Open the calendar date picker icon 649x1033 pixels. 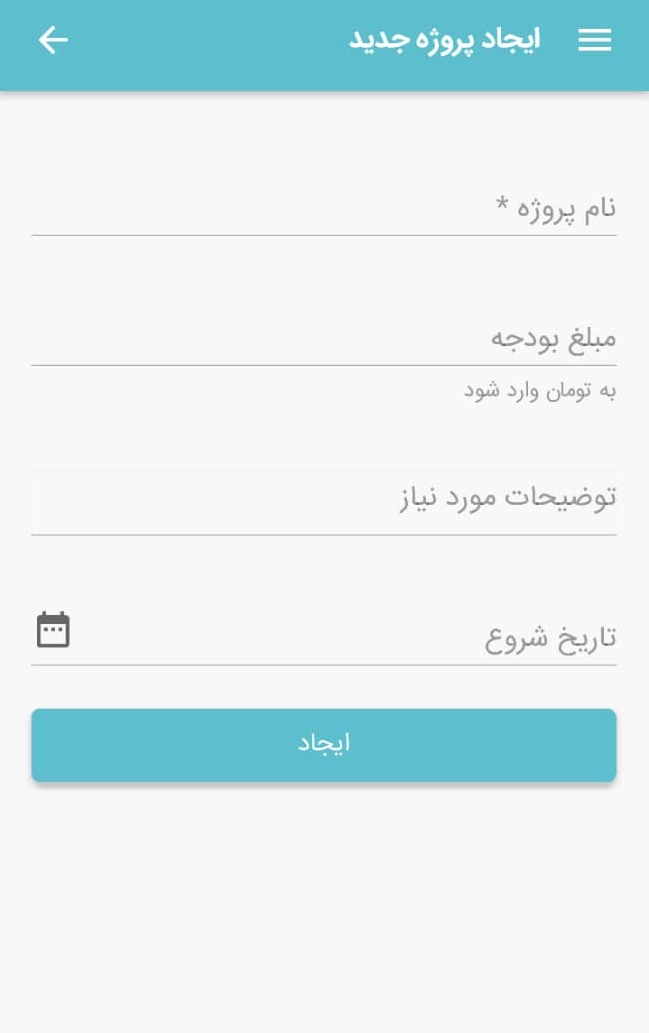tap(53, 630)
